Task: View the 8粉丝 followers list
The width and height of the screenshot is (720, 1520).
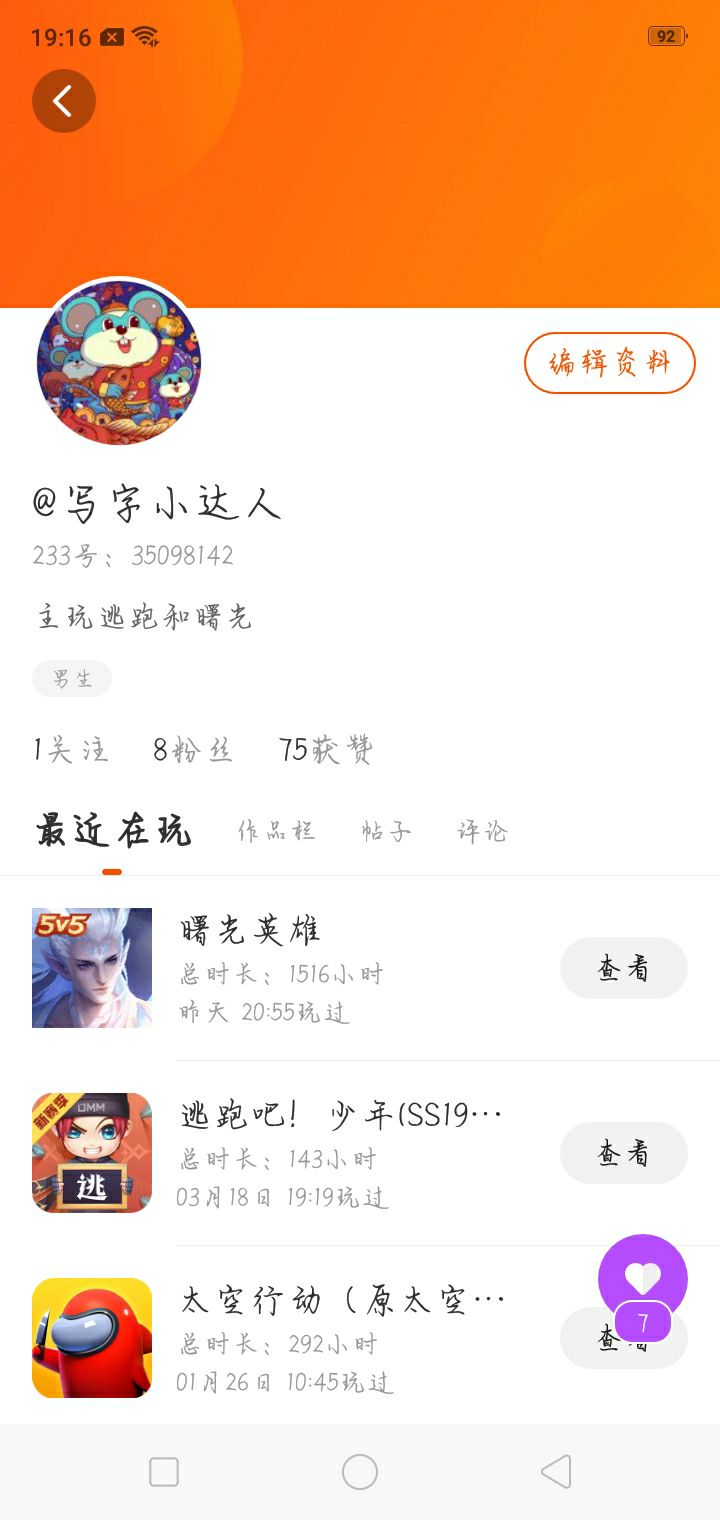Action: 193,750
